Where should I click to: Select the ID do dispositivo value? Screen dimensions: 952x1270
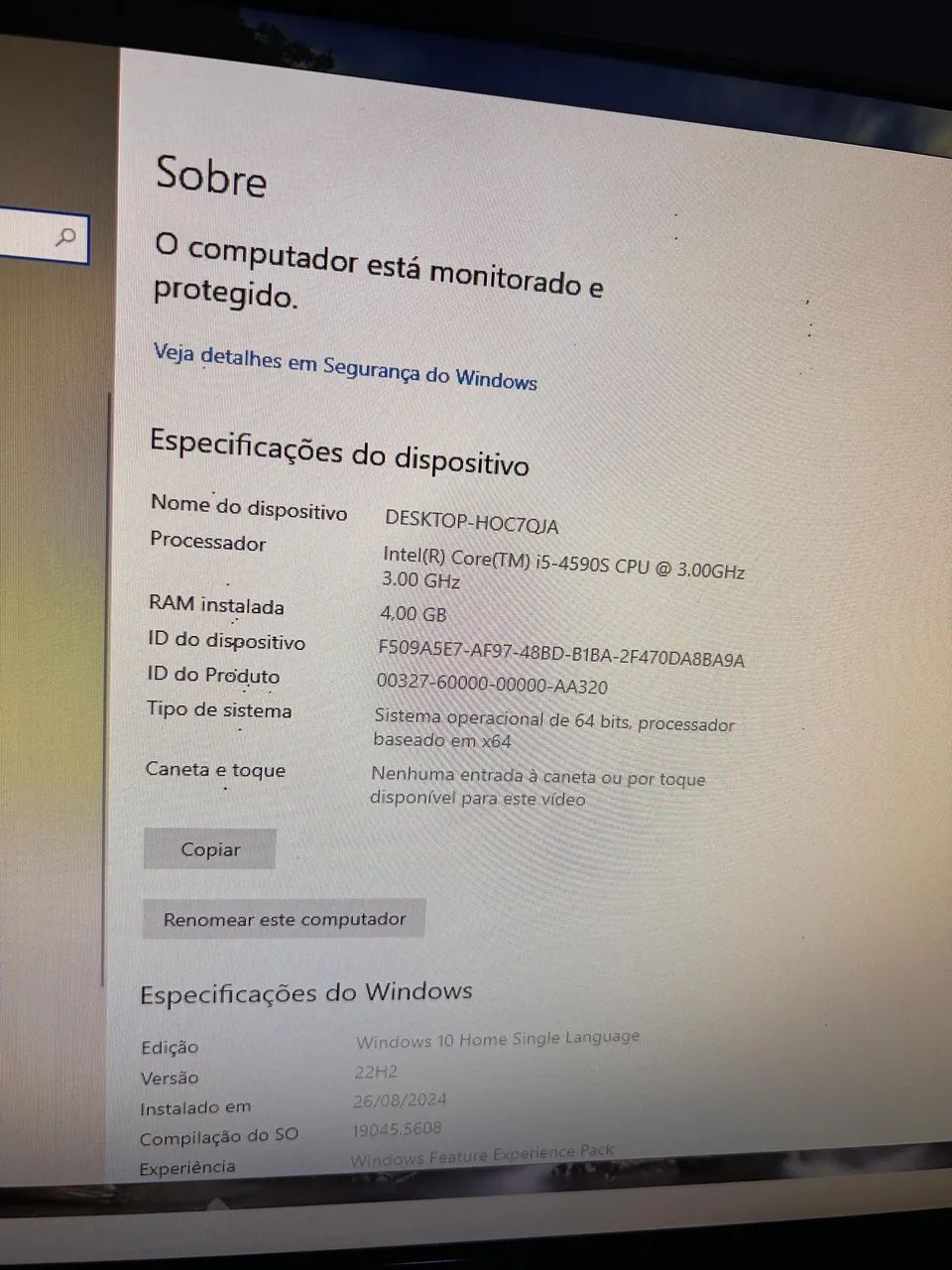click(x=561, y=658)
